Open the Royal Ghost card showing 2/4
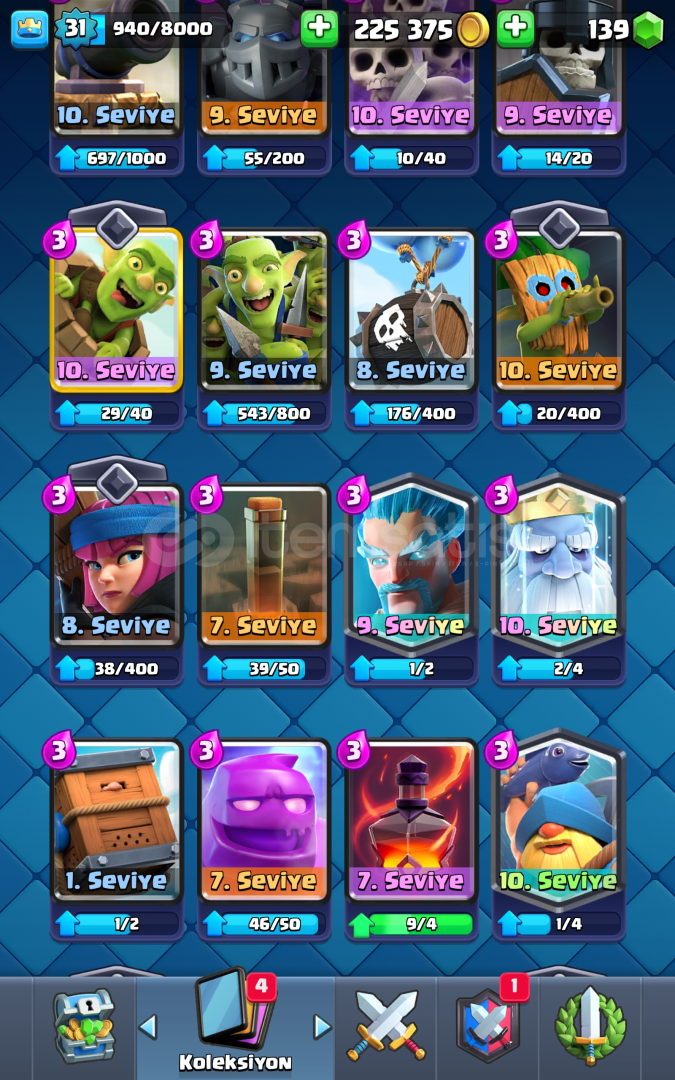The height and width of the screenshot is (1080, 675). tap(559, 580)
